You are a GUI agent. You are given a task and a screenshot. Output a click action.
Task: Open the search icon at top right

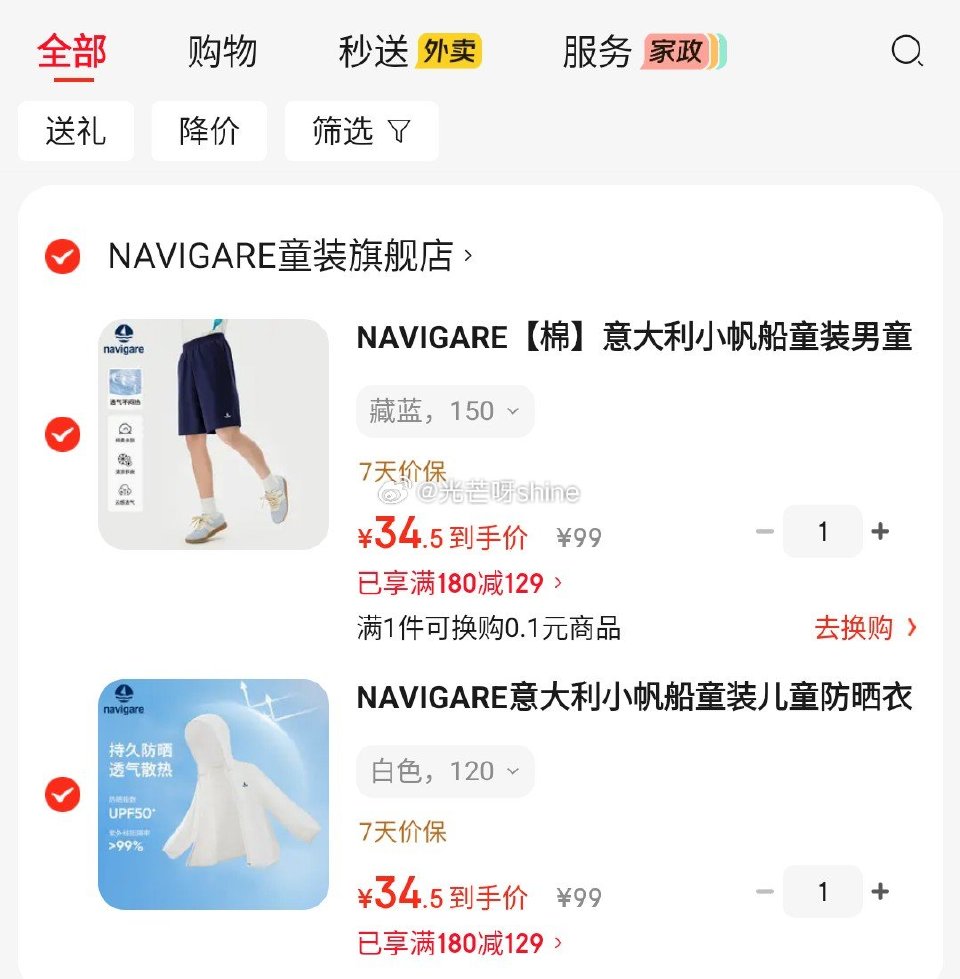906,51
